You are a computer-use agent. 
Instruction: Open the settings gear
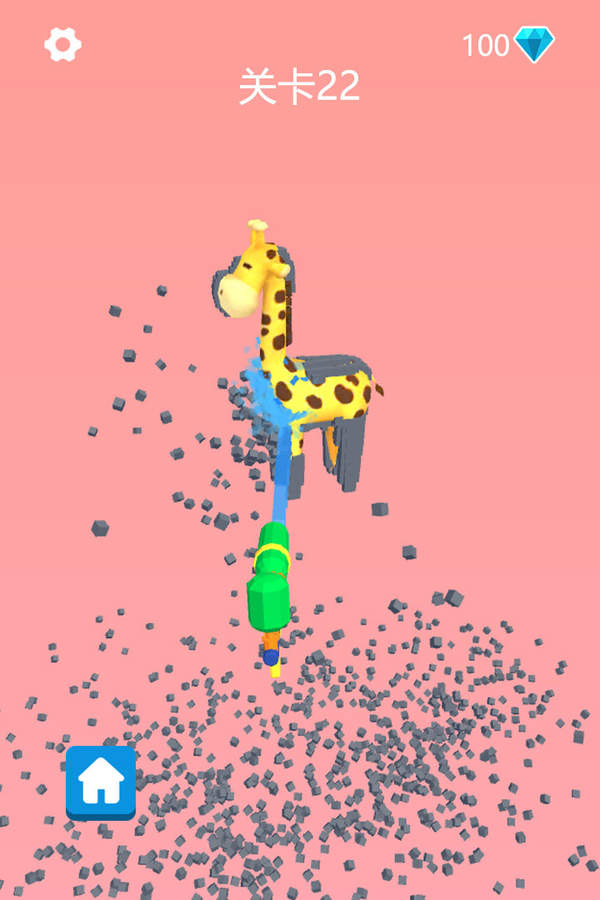pyautogui.click(x=63, y=44)
